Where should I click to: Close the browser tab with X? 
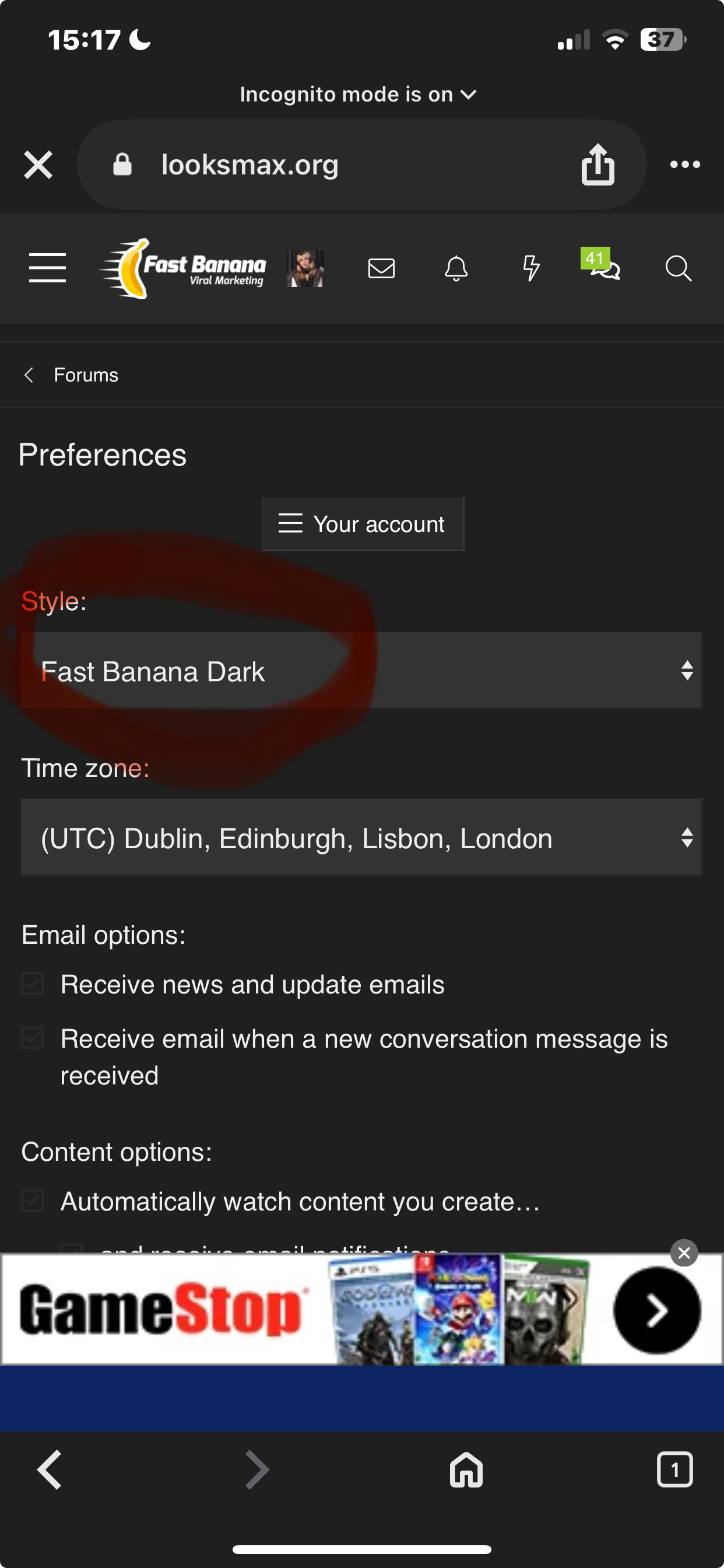pos(38,165)
